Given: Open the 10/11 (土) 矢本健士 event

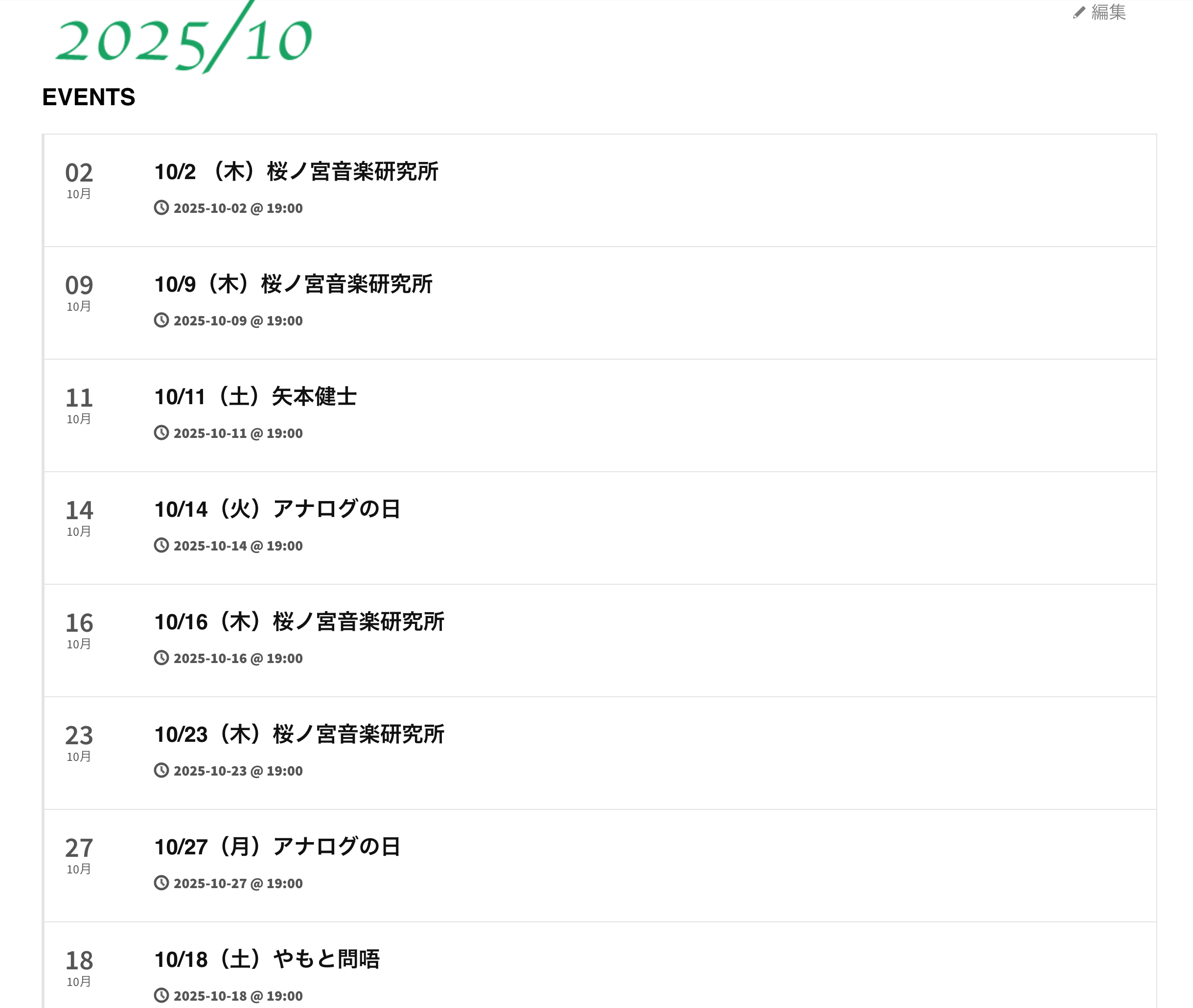Looking at the screenshot, I should tap(255, 396).
